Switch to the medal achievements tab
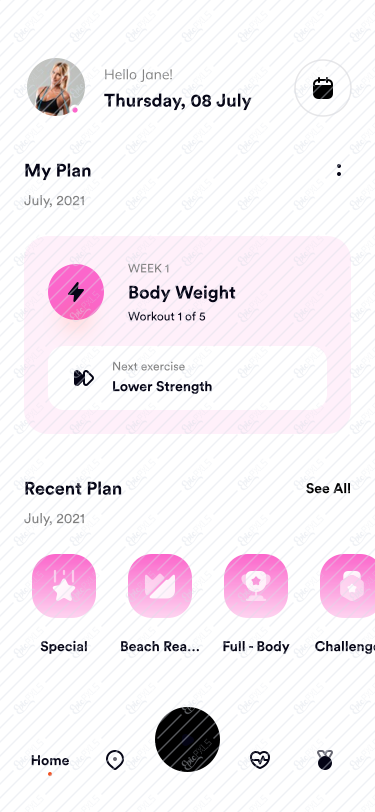 click(x=325, y=760)
